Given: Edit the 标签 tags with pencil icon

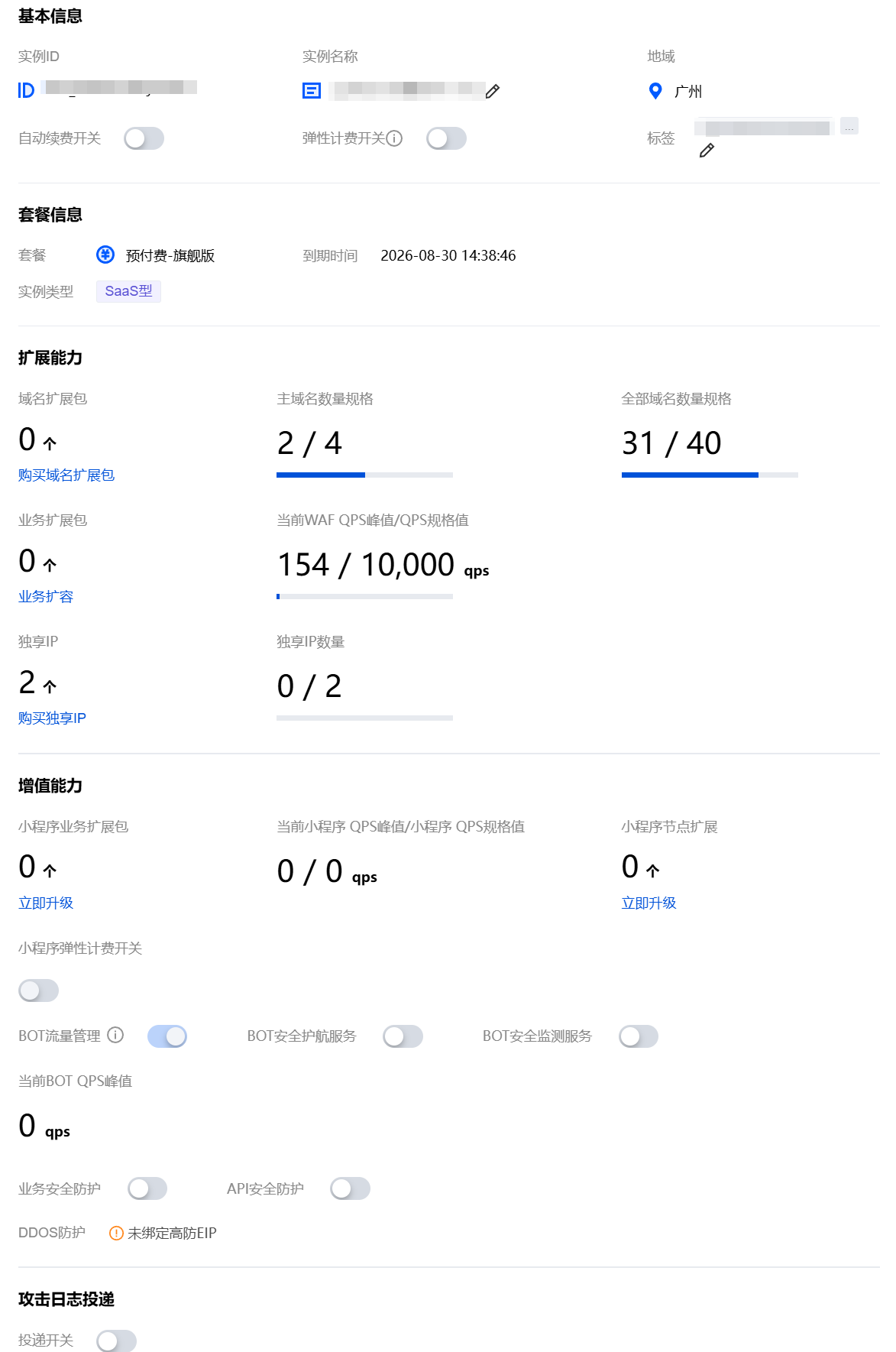Looking at the screenshot, I should pos(707,151).
